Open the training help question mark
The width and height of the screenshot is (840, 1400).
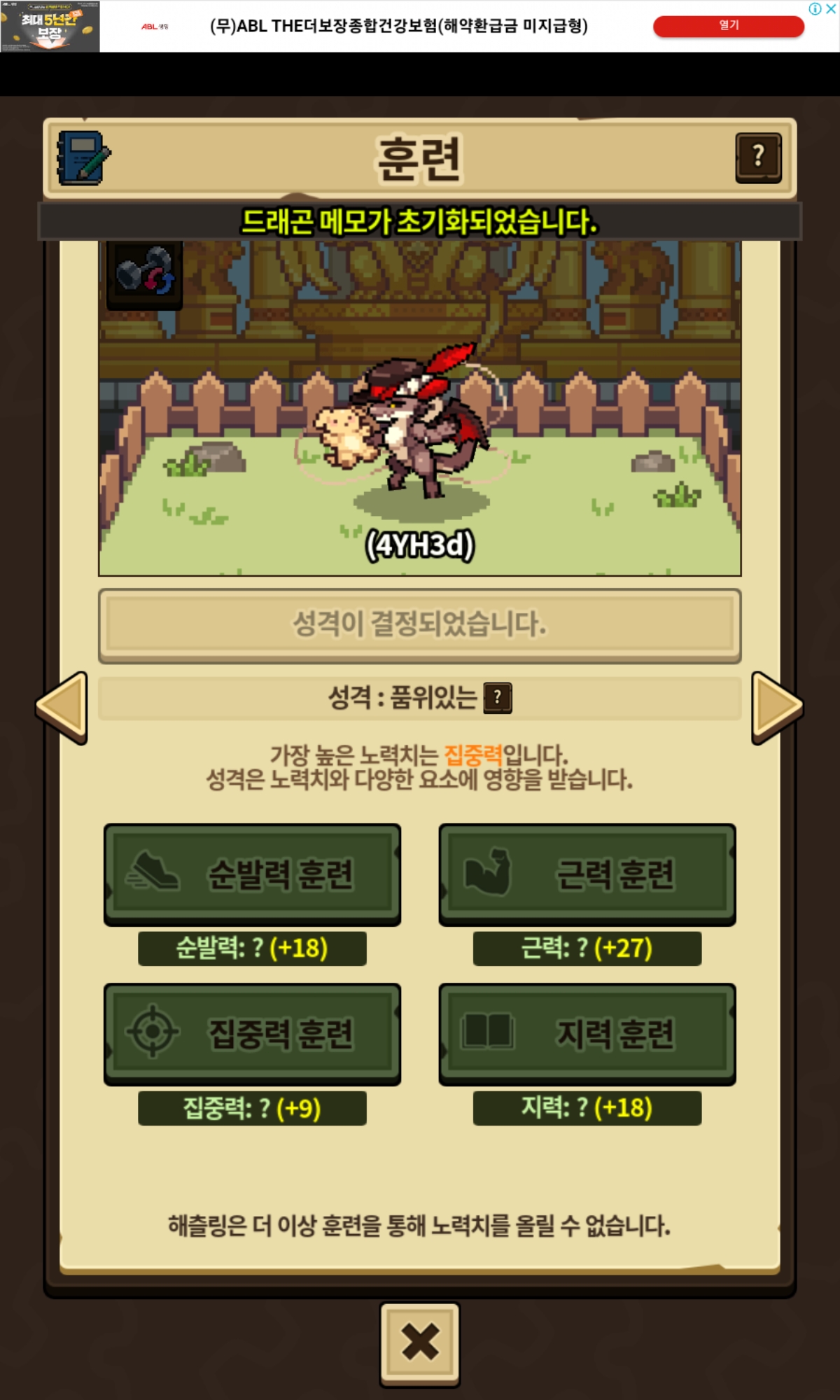coord(758,157)
